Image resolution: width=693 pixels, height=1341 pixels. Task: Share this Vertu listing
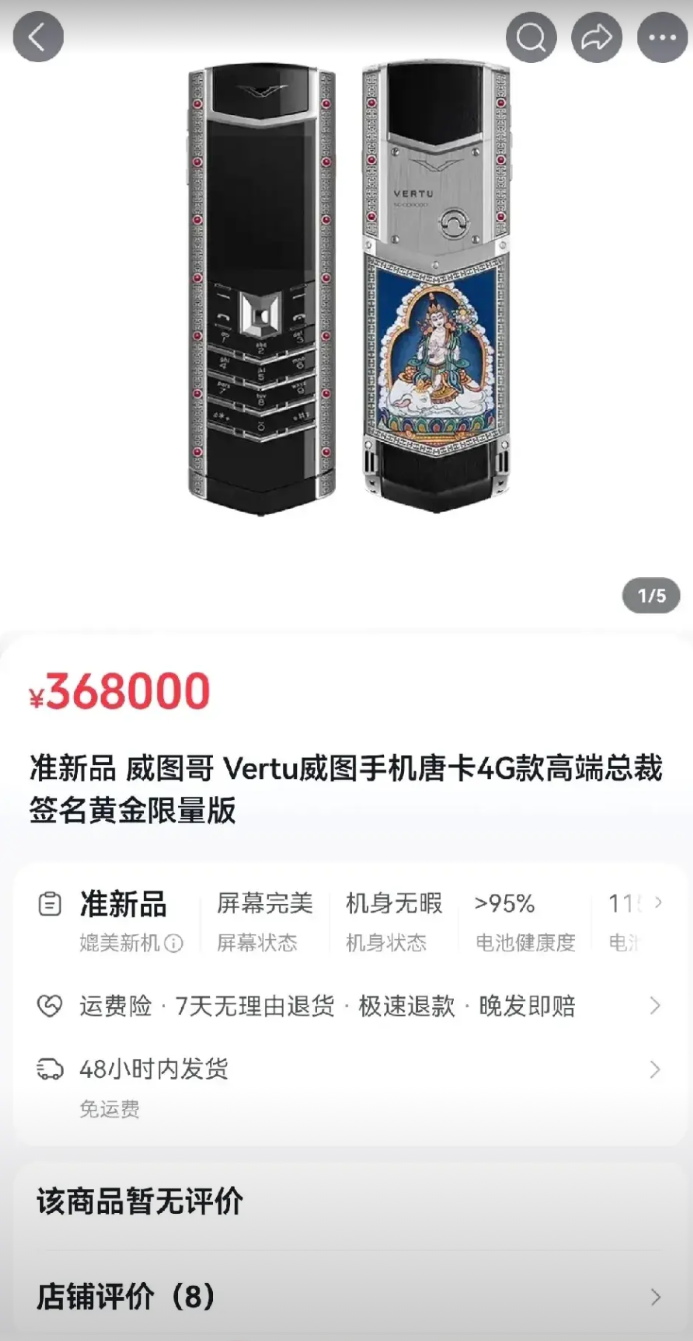597,38
